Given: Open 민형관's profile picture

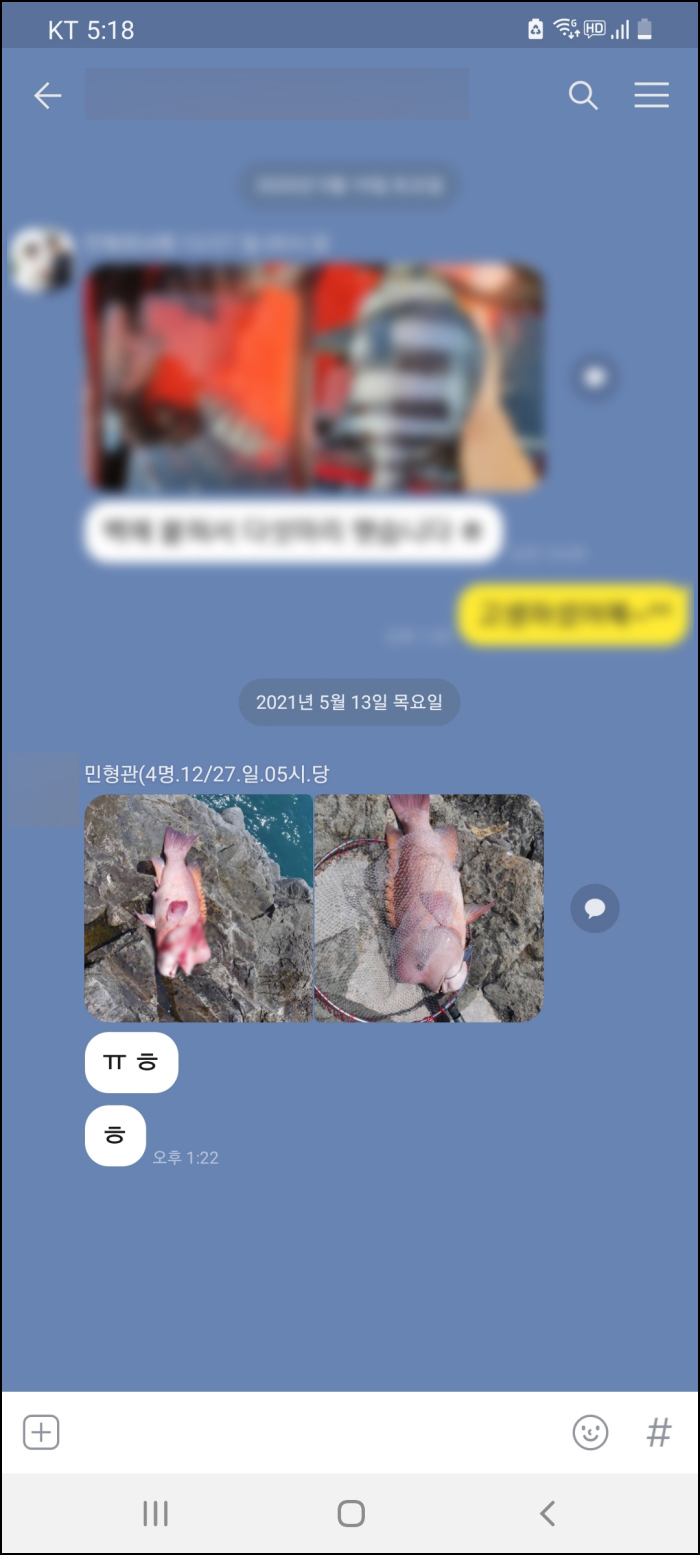Looking at the screenshot, I should pyautogui.click(x=46, y=790).
